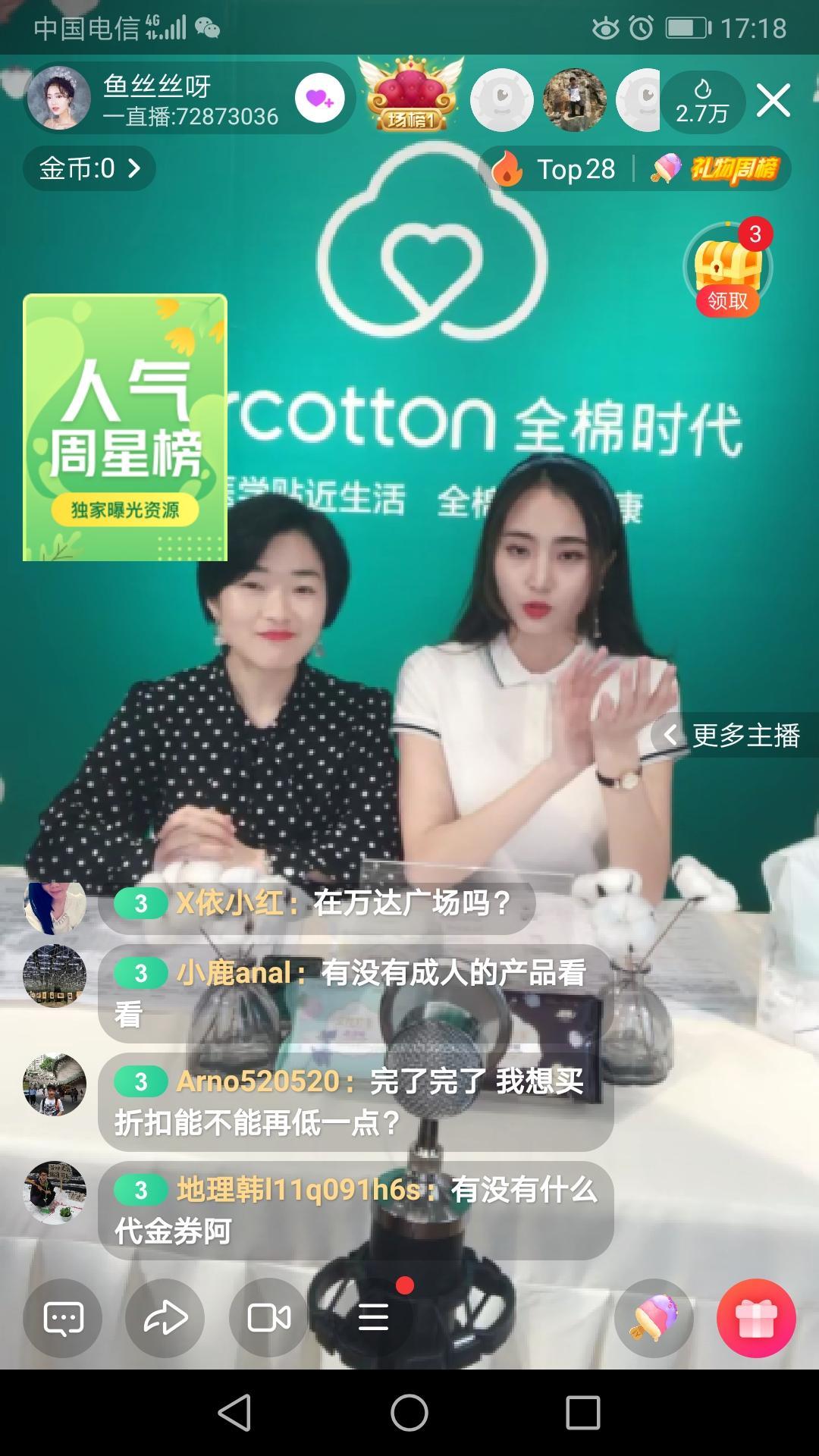Share this live stream
The width and height of the screenshot is (819, 1456).
tap(165, 1318)
